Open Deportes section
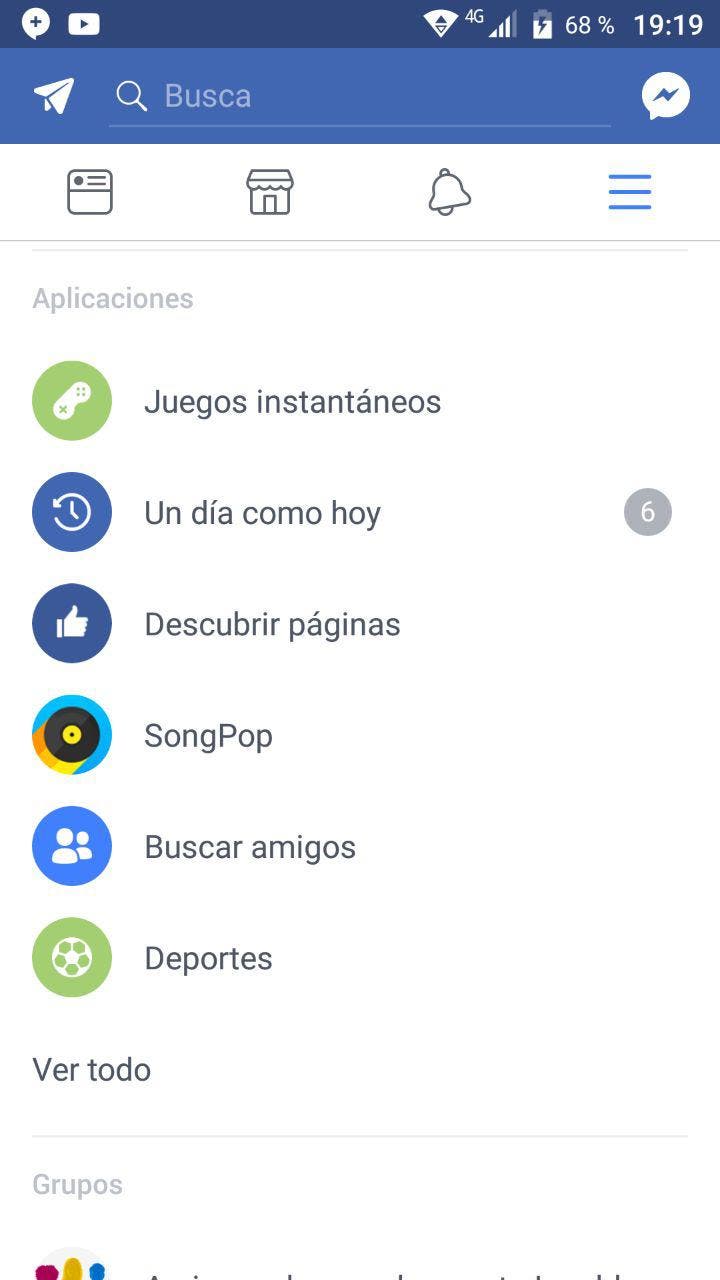The height and width of the screenshot is (1280, 720). pos(208,958)
